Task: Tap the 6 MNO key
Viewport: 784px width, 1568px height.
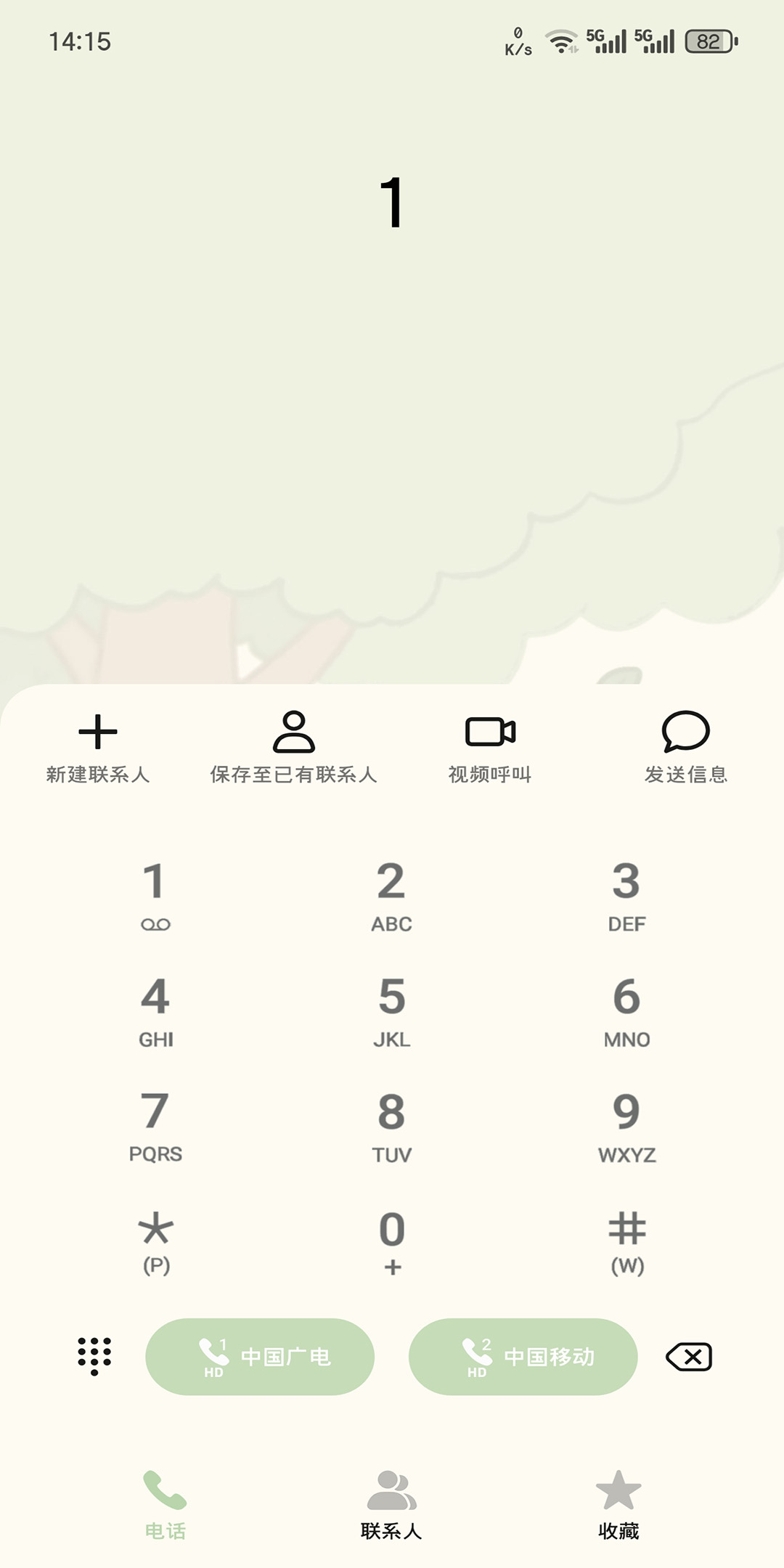Action: pyautogui.click(x=626, y=1010)
